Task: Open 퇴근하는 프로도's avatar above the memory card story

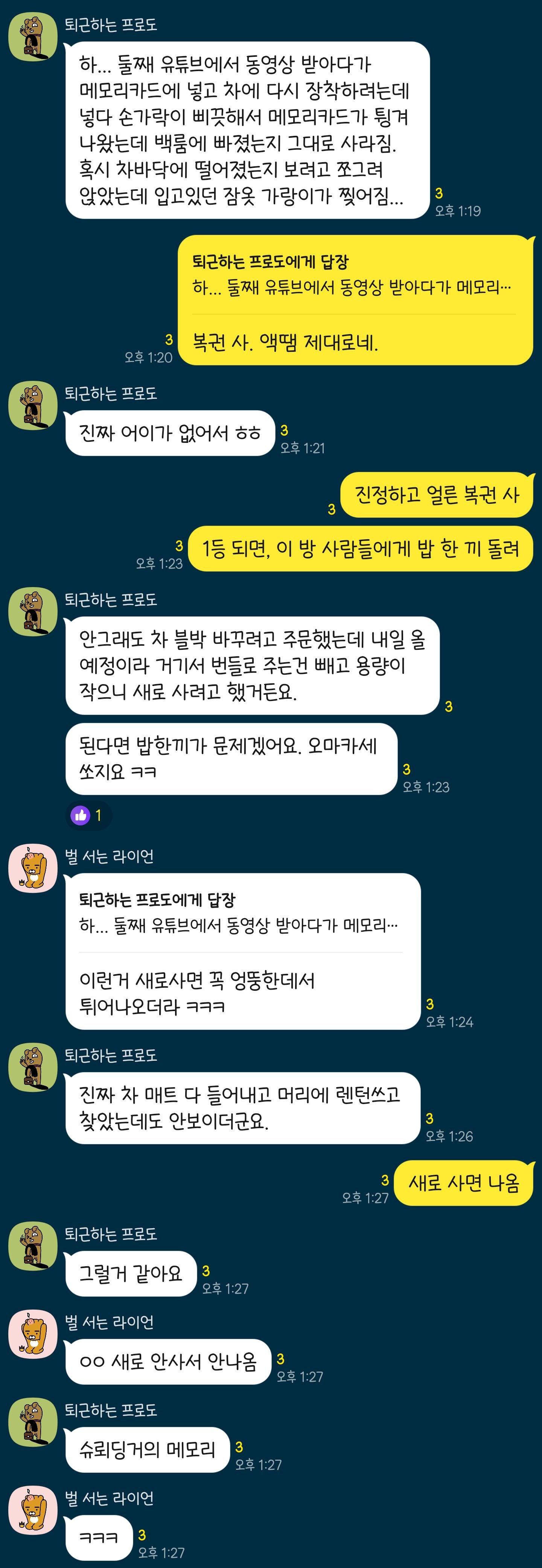Action: 33,37
